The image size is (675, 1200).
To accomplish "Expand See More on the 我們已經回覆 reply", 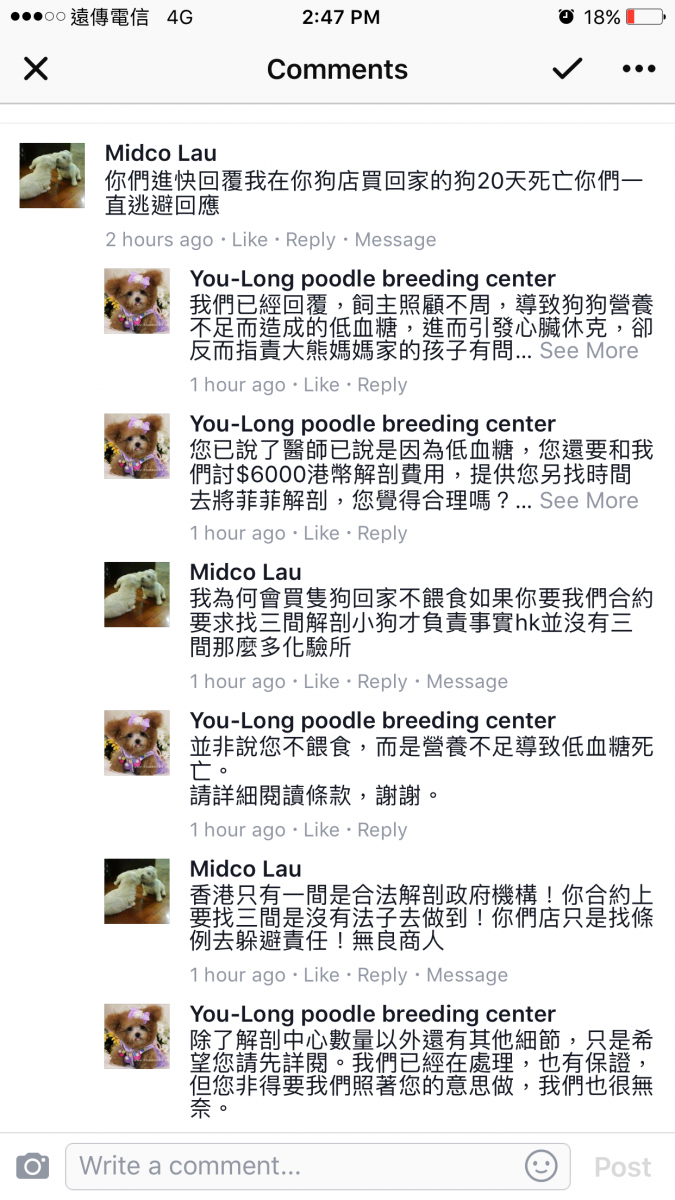I will pyautogui.click(x=588, y=351).
